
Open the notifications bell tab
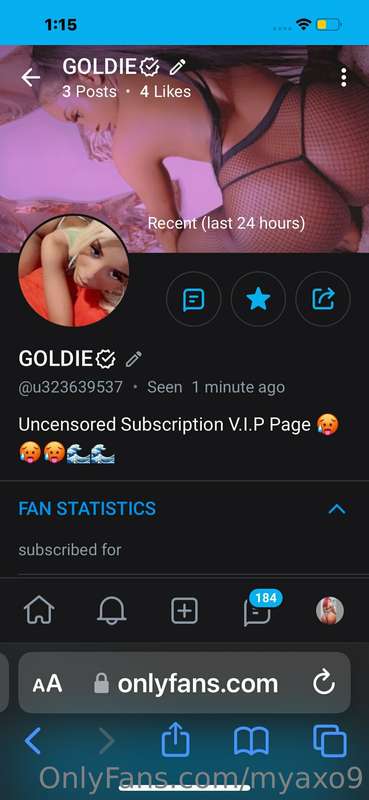pyautogui.click(x=112, y=611)
